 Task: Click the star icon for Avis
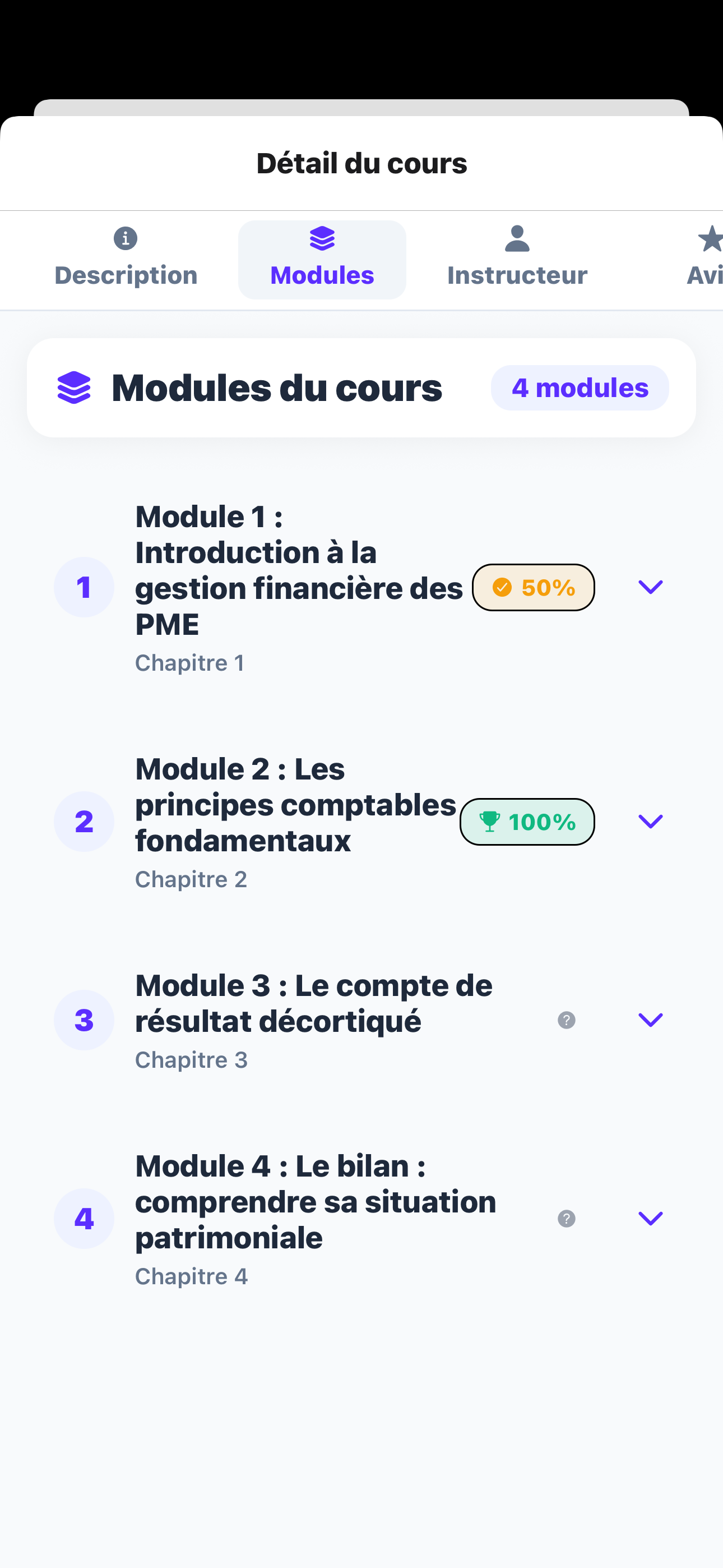[x=711, y=238]
